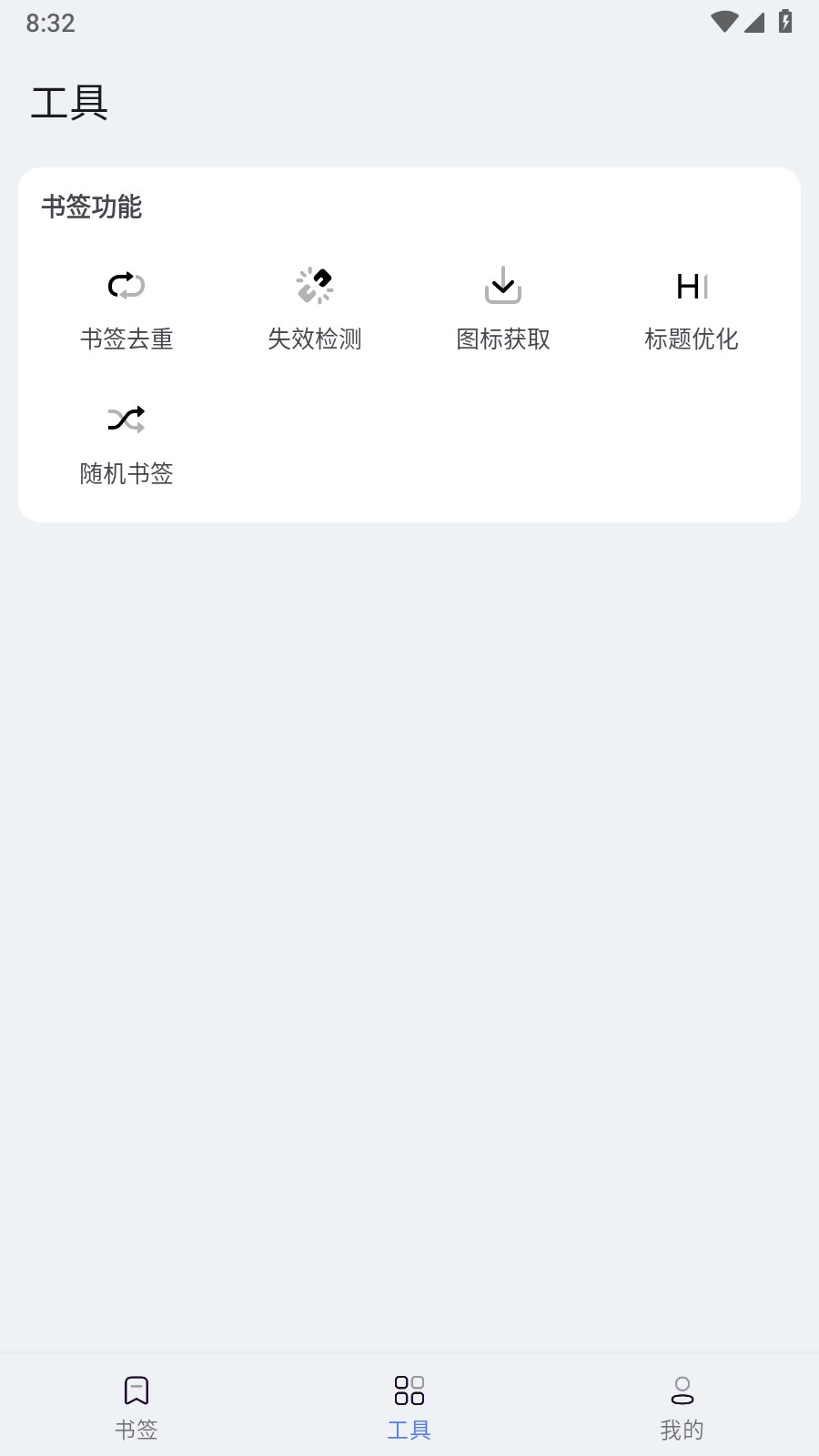The height and width of the screenshot is (1456, 819).
Task: Tap the clock showing 8:32
Action: tap(50, 23)
